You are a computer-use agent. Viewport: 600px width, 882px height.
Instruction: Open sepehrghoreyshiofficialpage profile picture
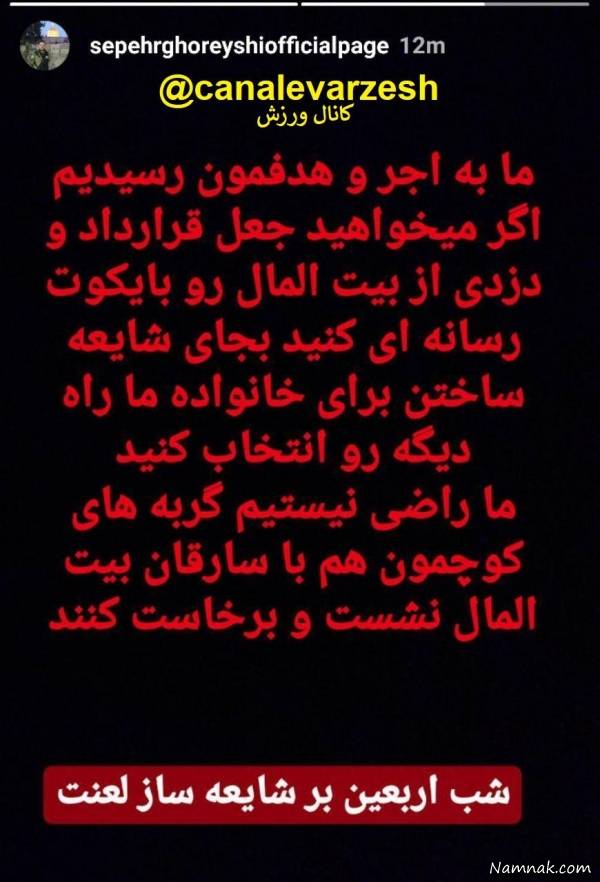(45, 46)
